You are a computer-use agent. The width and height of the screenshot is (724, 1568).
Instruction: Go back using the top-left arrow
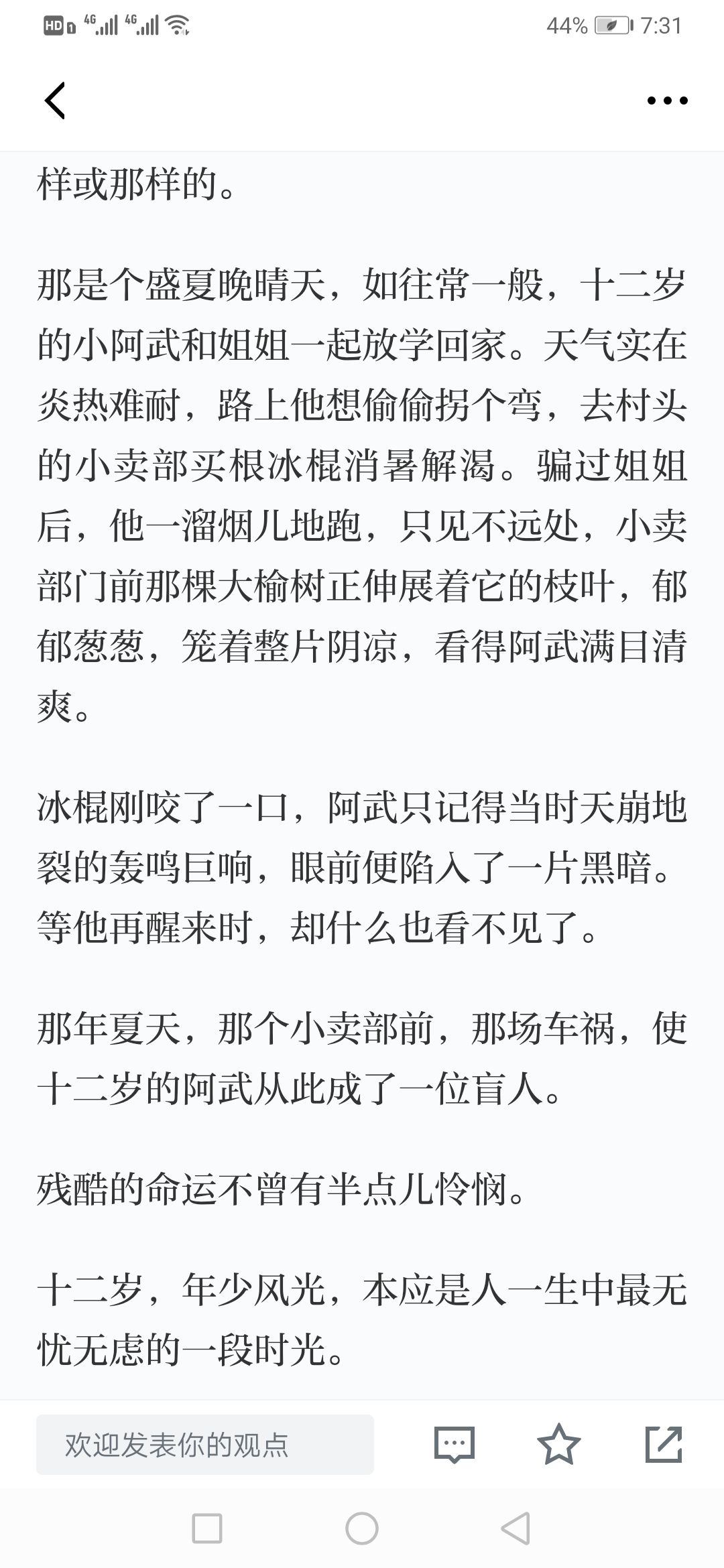click(x=55, y=101)
